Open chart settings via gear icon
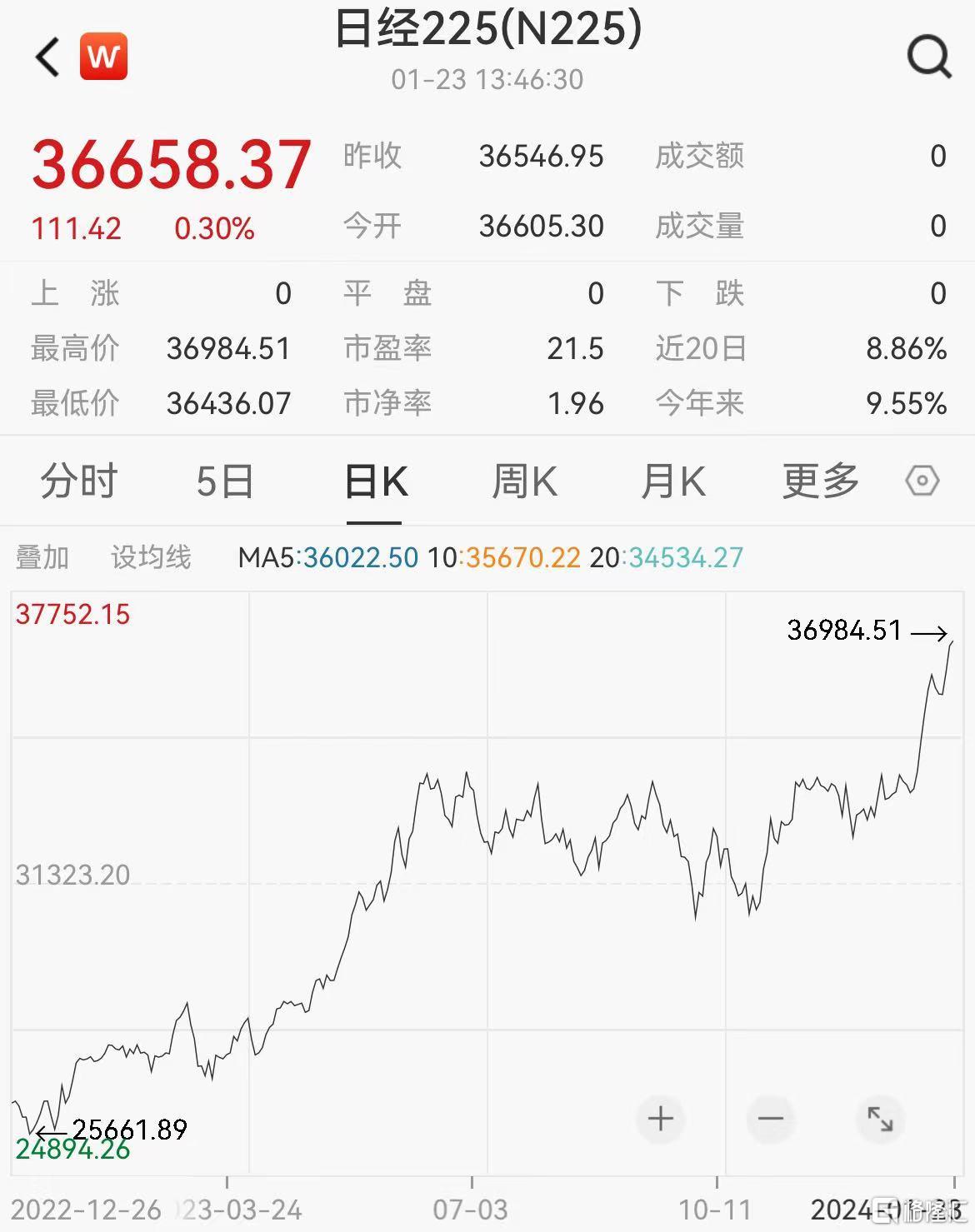The image size is (975, 1232). [921, 481]
